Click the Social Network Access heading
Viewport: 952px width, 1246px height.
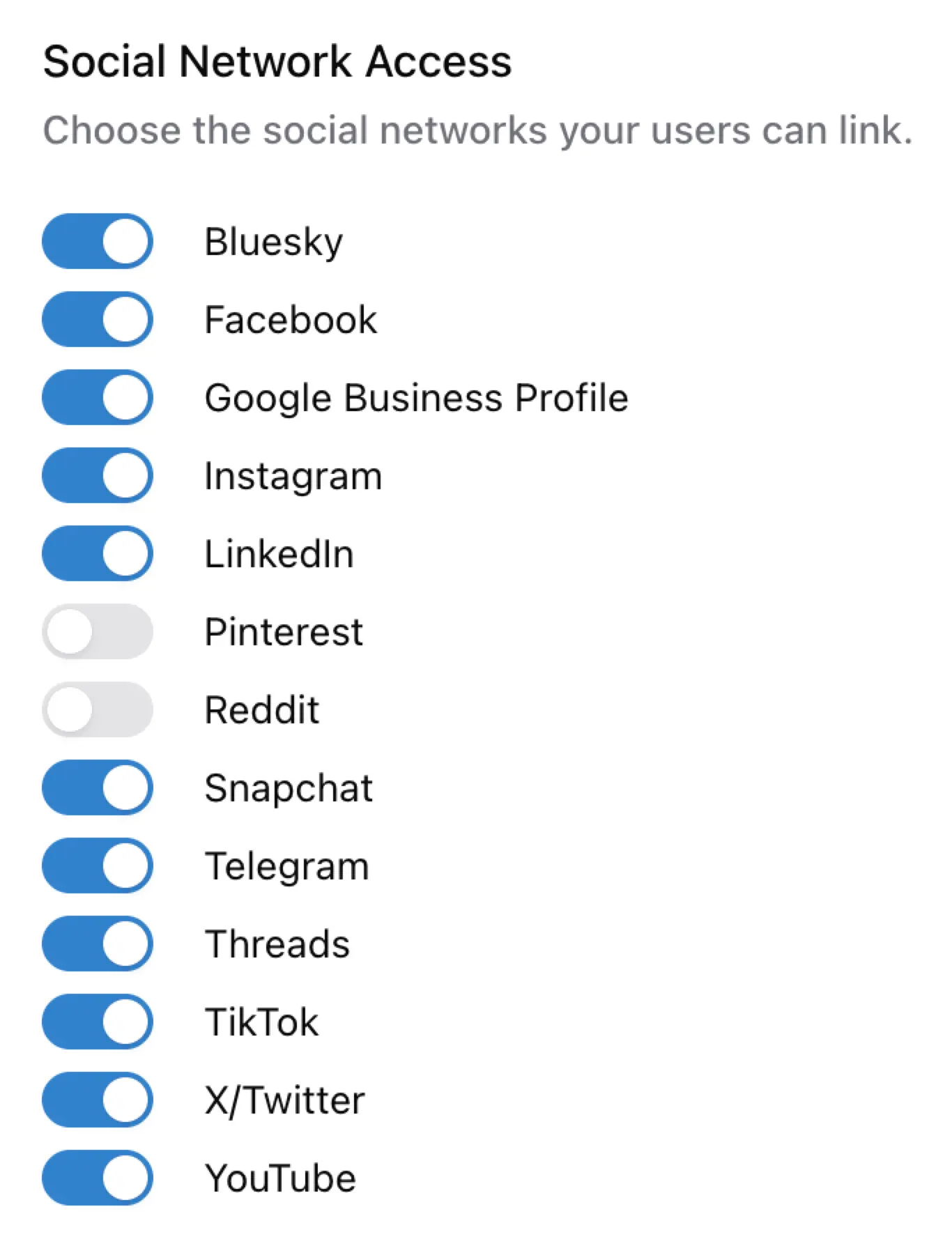pyautogui.click(x=277, y=61)
